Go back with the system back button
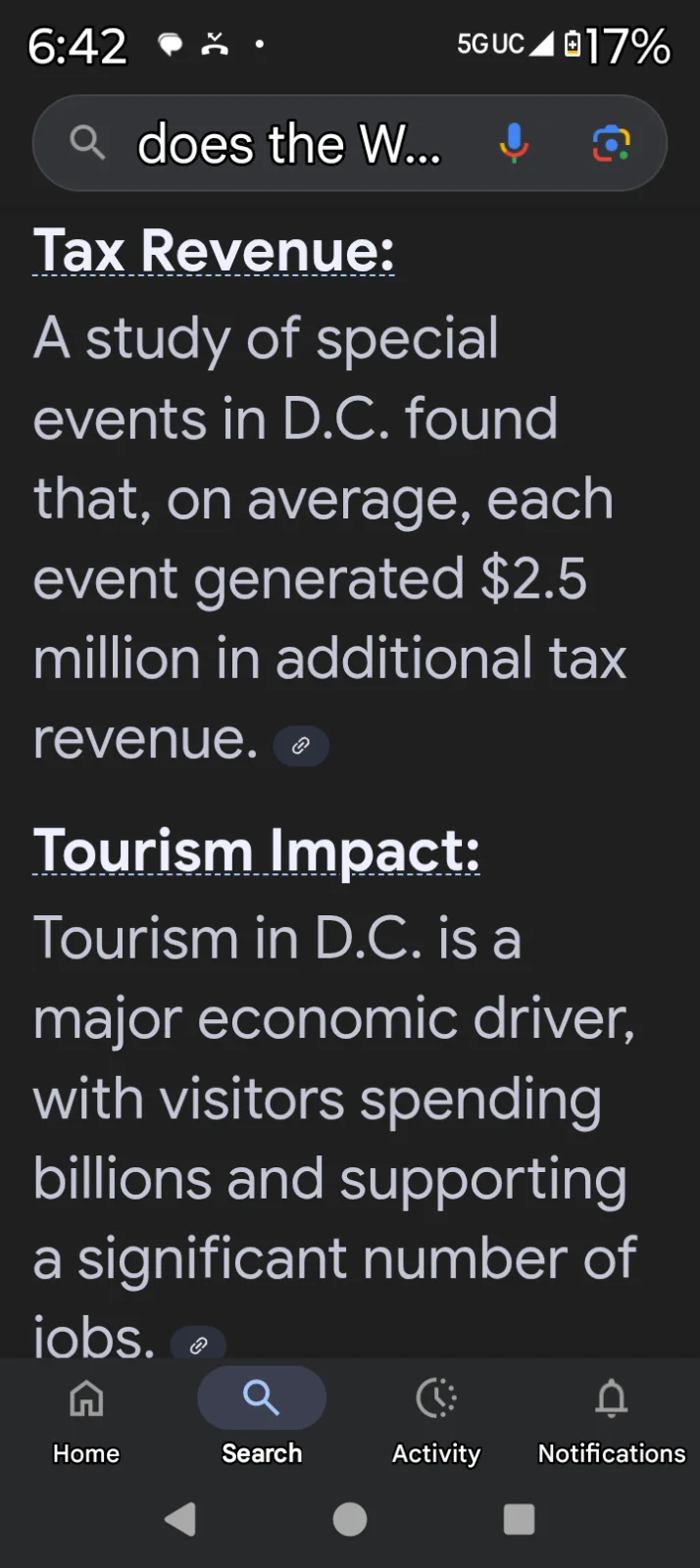Image resolution: width=700 pixels, height=1568 pixels. click(x=180, y=1519)
